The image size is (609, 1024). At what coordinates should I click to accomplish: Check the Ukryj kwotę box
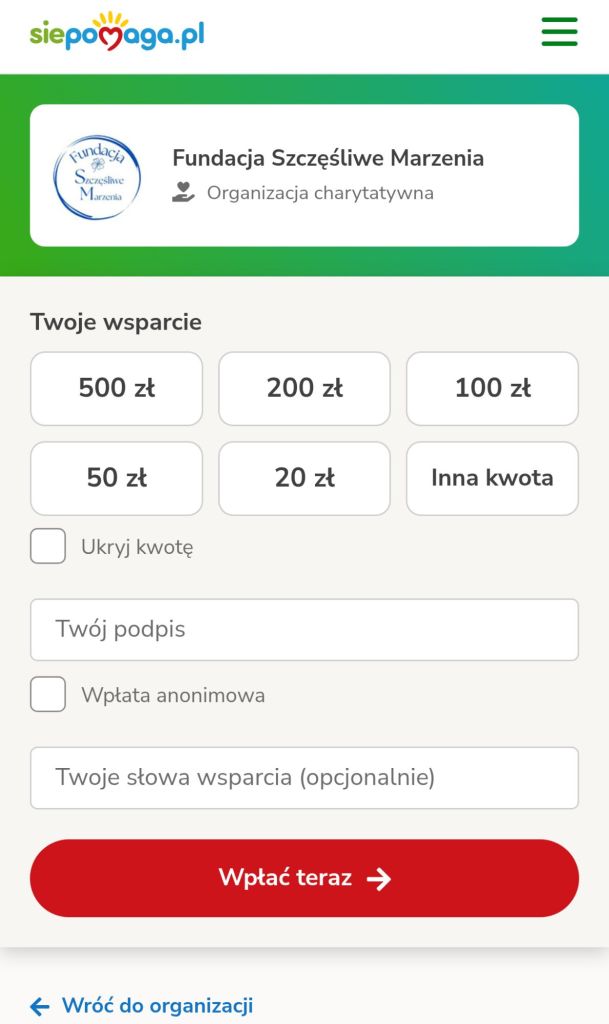(x=48, y=546)
